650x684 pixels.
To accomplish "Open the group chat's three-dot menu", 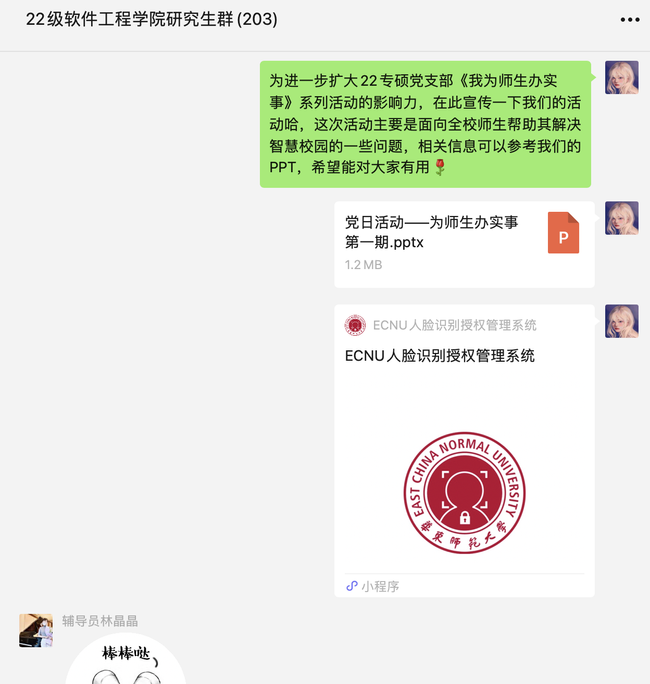I will (629, 20).
